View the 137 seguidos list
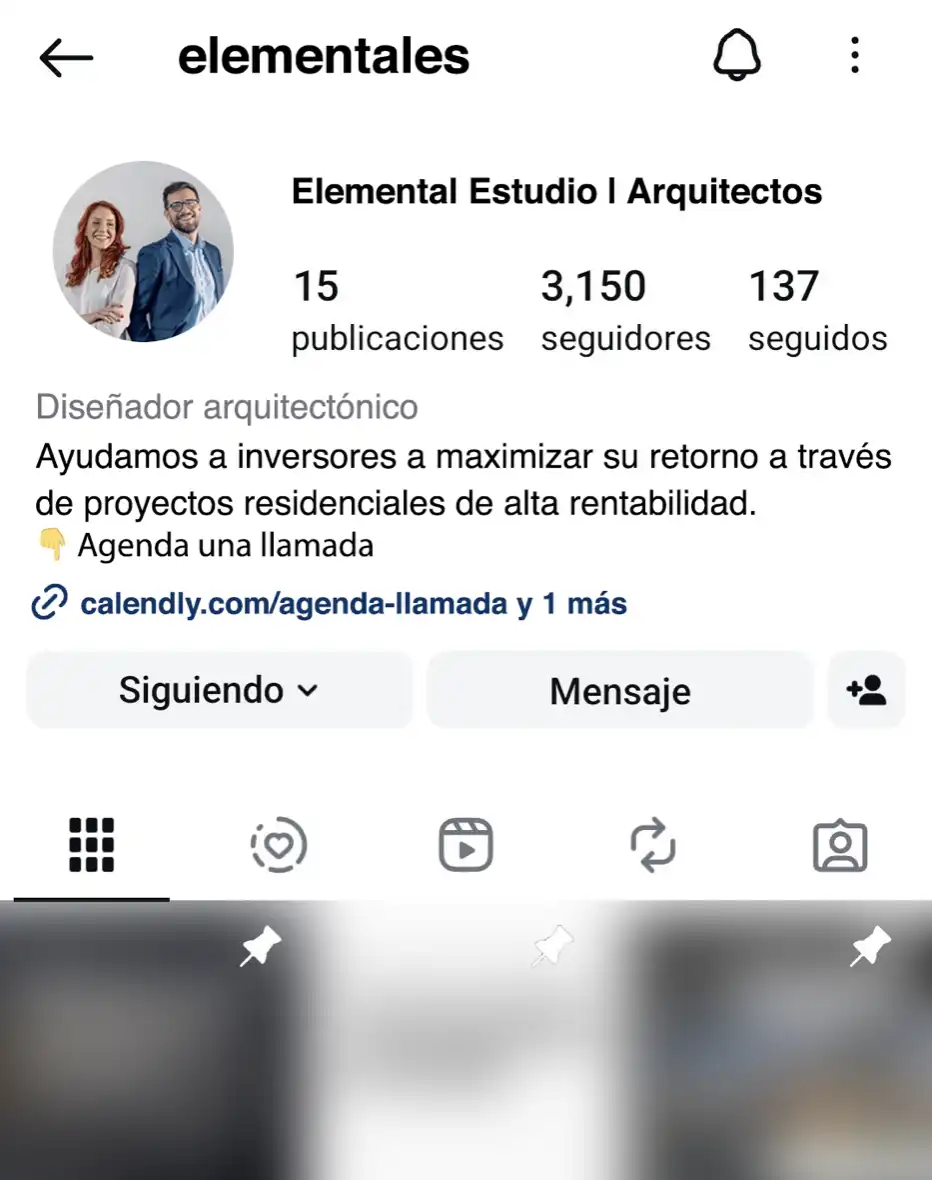The height and width of the screenshot is (1180, 932). (x=817, y=308)
